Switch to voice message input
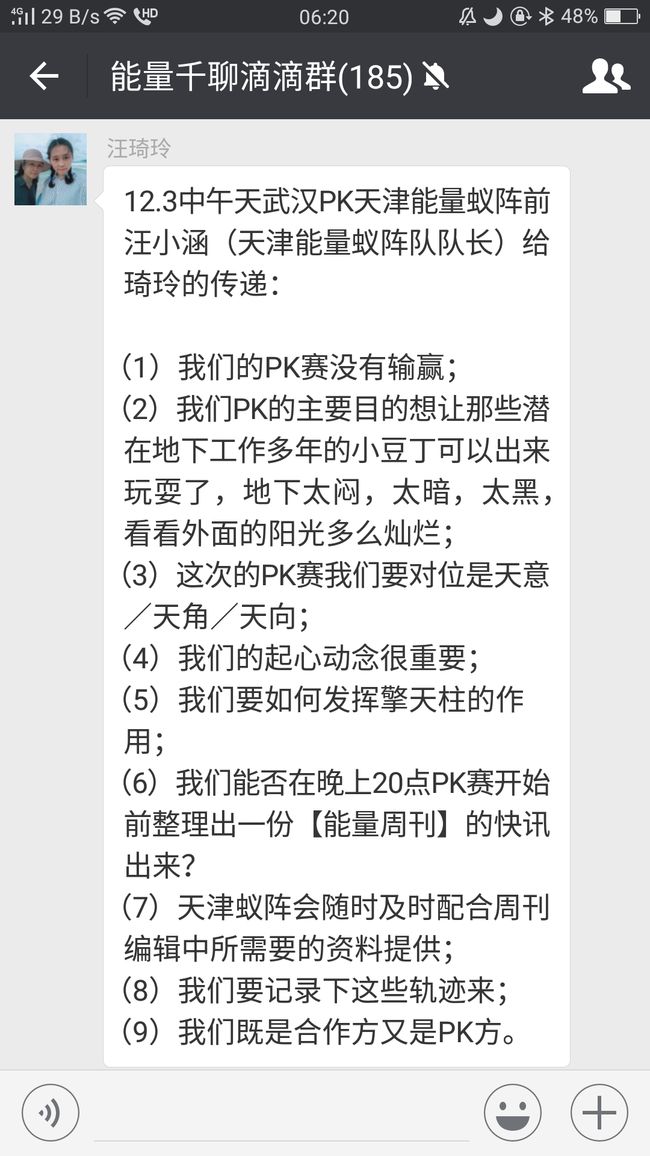 click(x=50, y=1113)
